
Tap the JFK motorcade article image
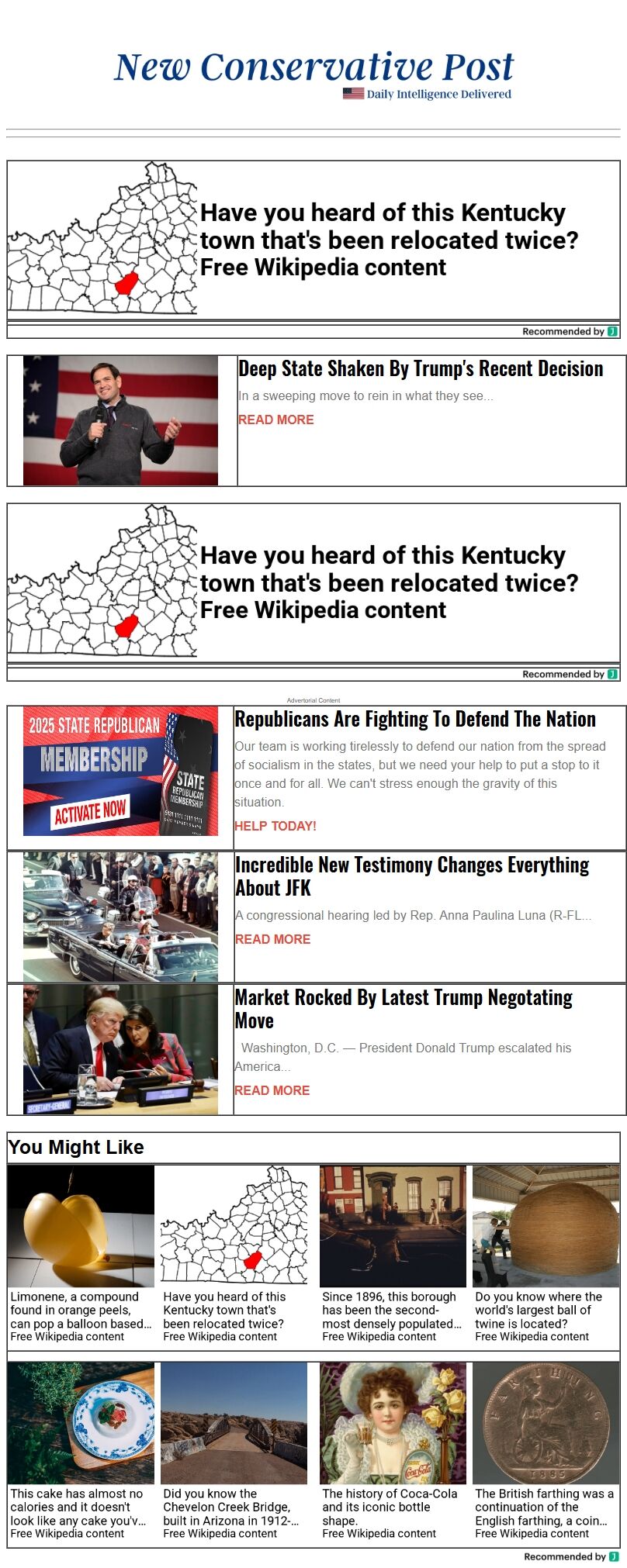click(120, 917)
